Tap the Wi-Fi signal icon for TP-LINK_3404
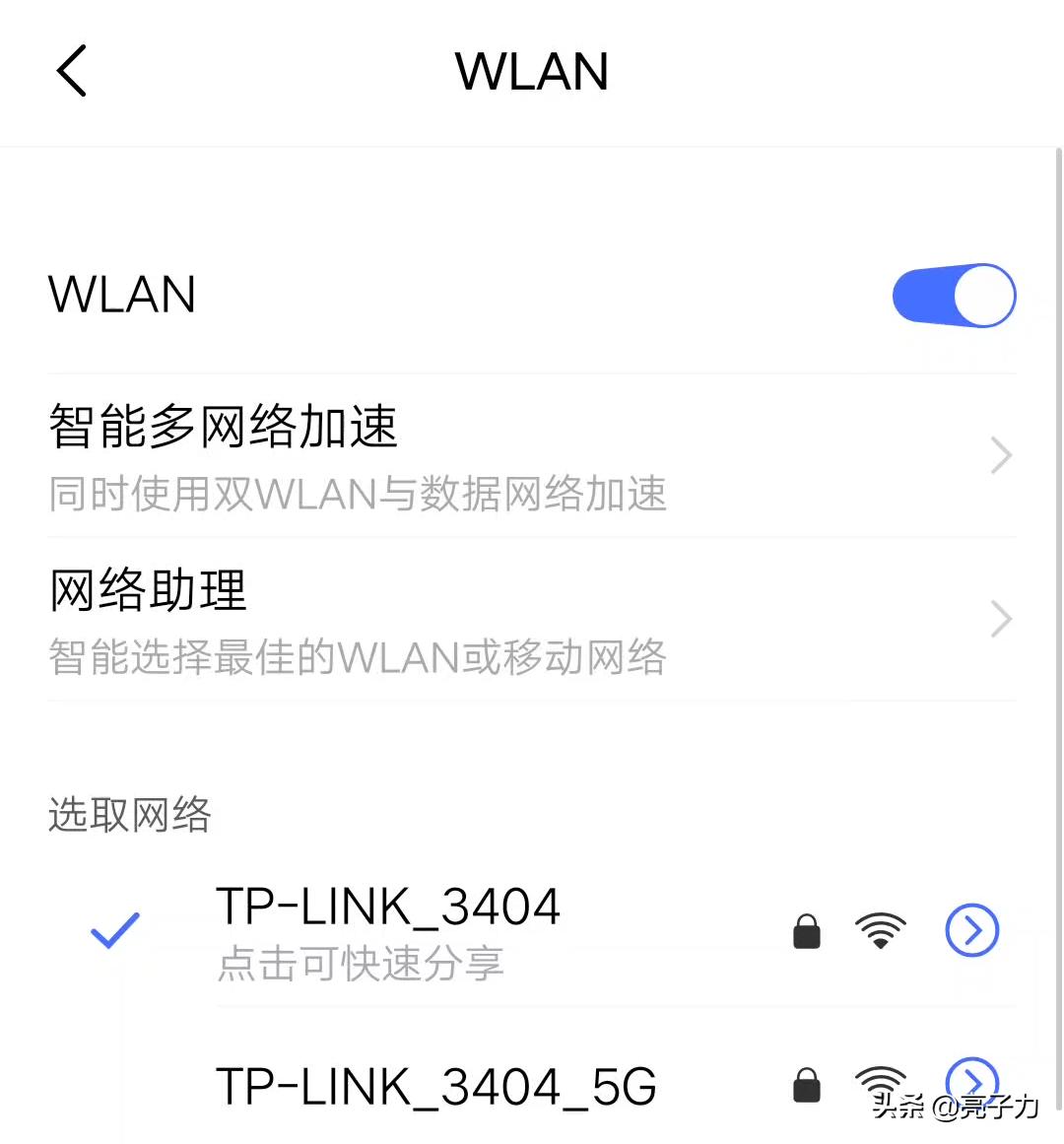Screen dimensions: 1064x1144 882,930
